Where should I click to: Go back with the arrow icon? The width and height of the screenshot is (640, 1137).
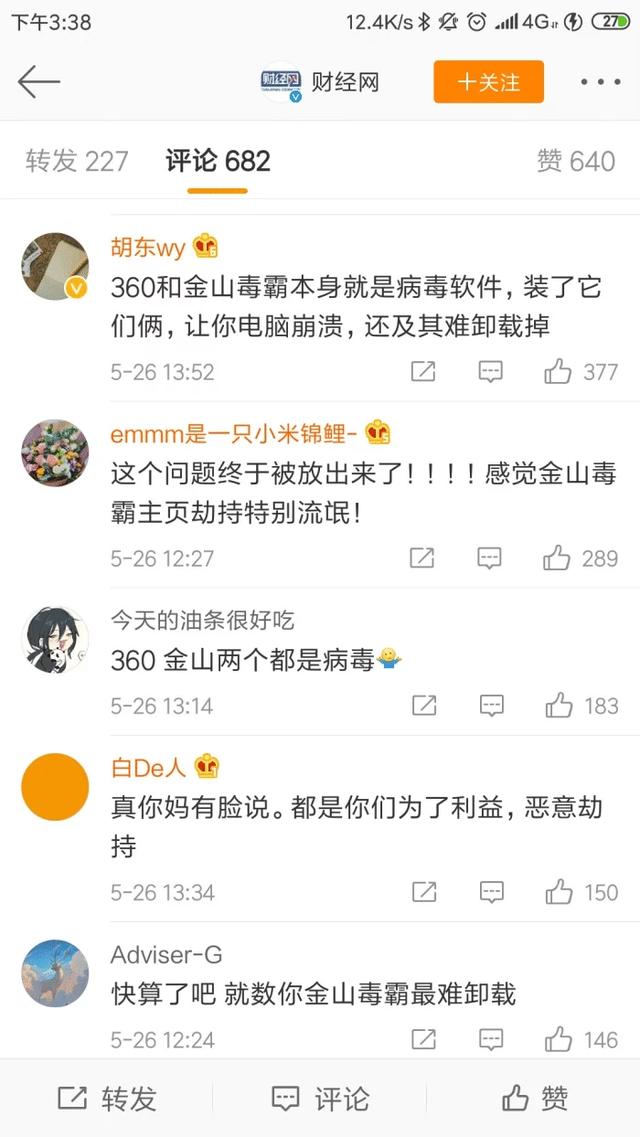pyautogui.click(x=39, y=81)
